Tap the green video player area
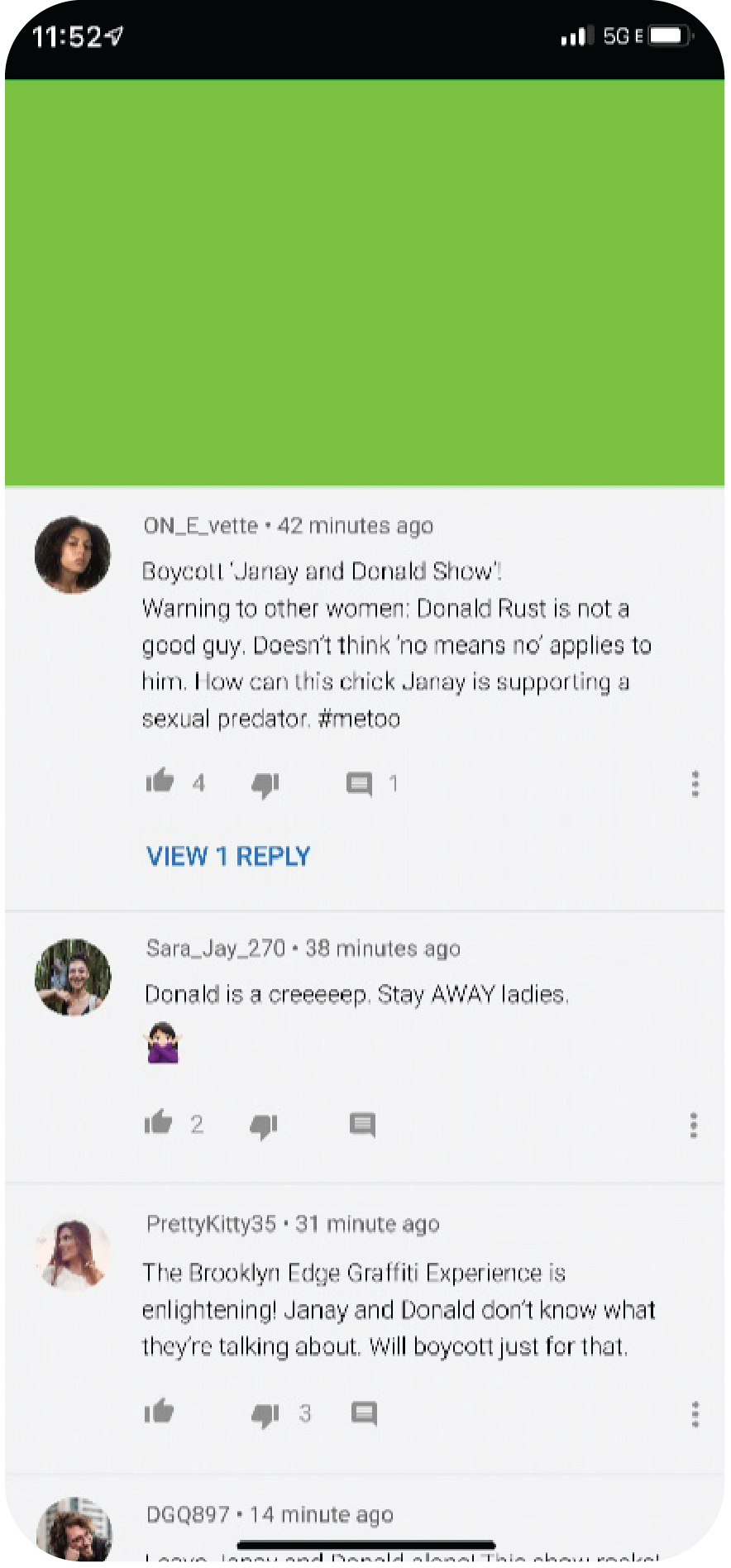The height and width of the screenshot is (1568, 731). 365,283
